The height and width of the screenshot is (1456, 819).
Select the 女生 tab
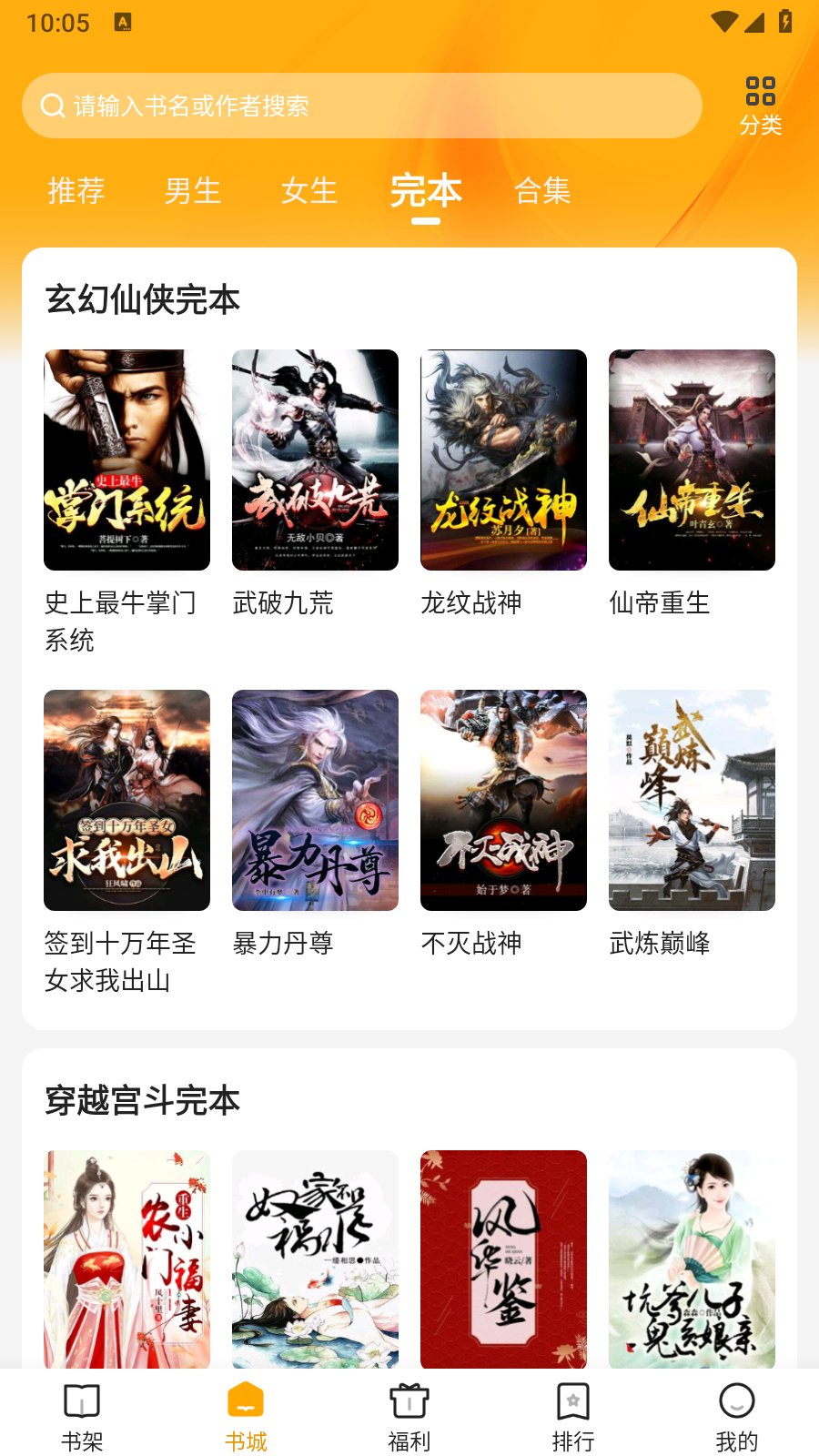[x=308, y=191]
